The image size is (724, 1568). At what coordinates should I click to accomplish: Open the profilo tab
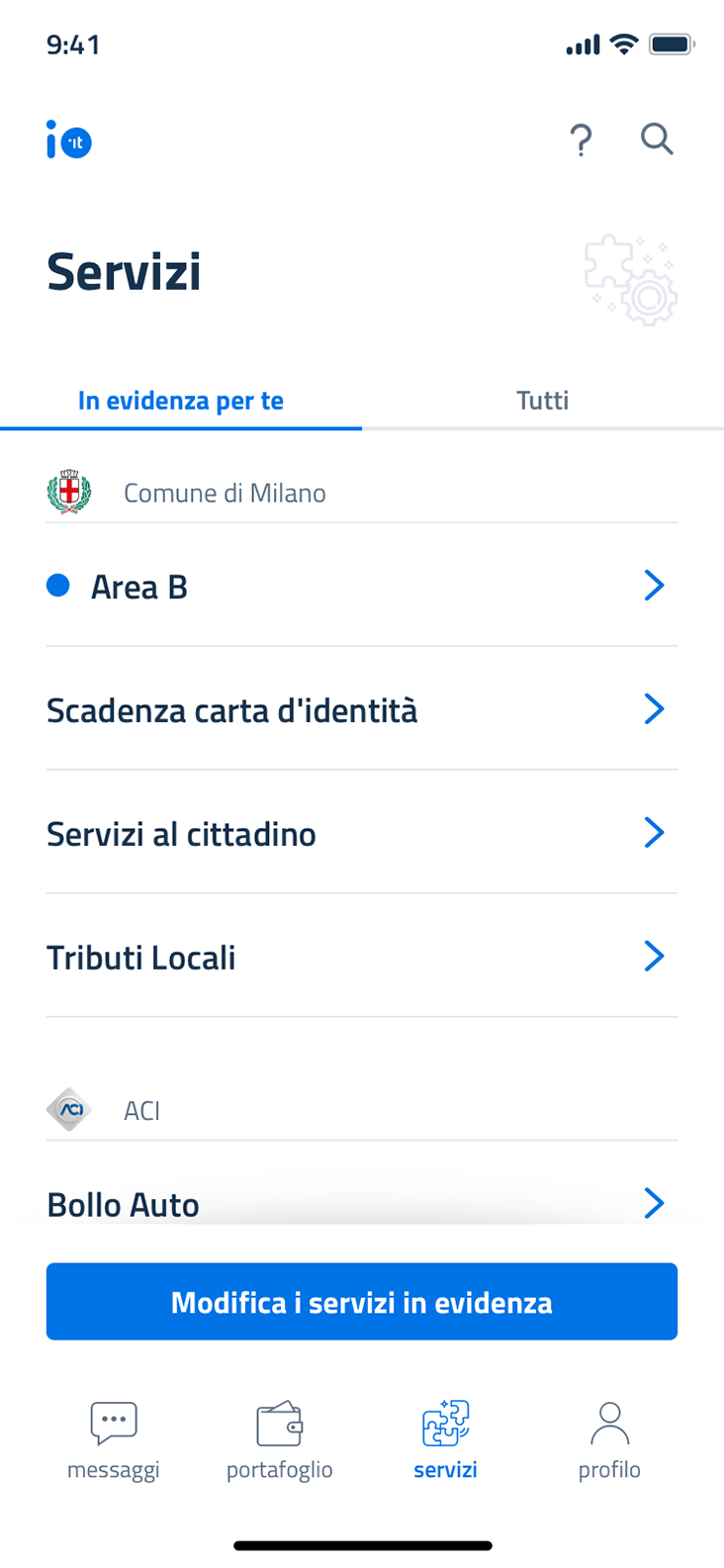(609, 1440)
